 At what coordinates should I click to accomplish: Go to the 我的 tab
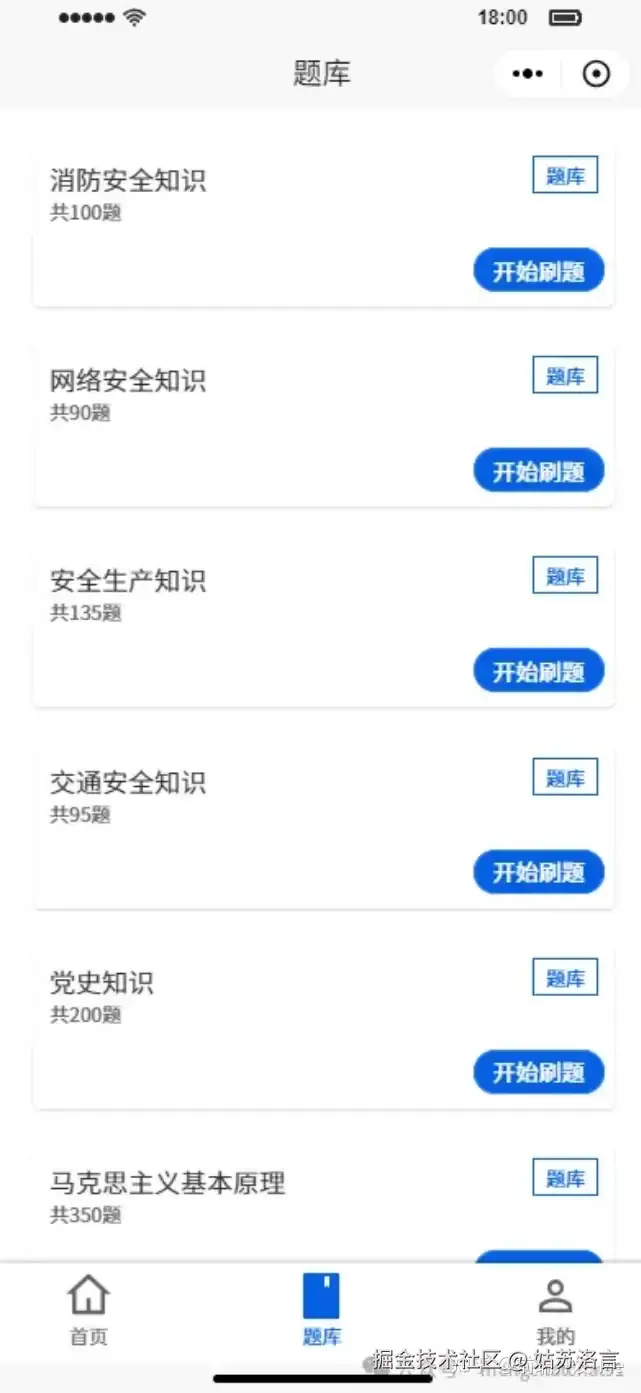pyautogui.click(x=555, y=1310)
